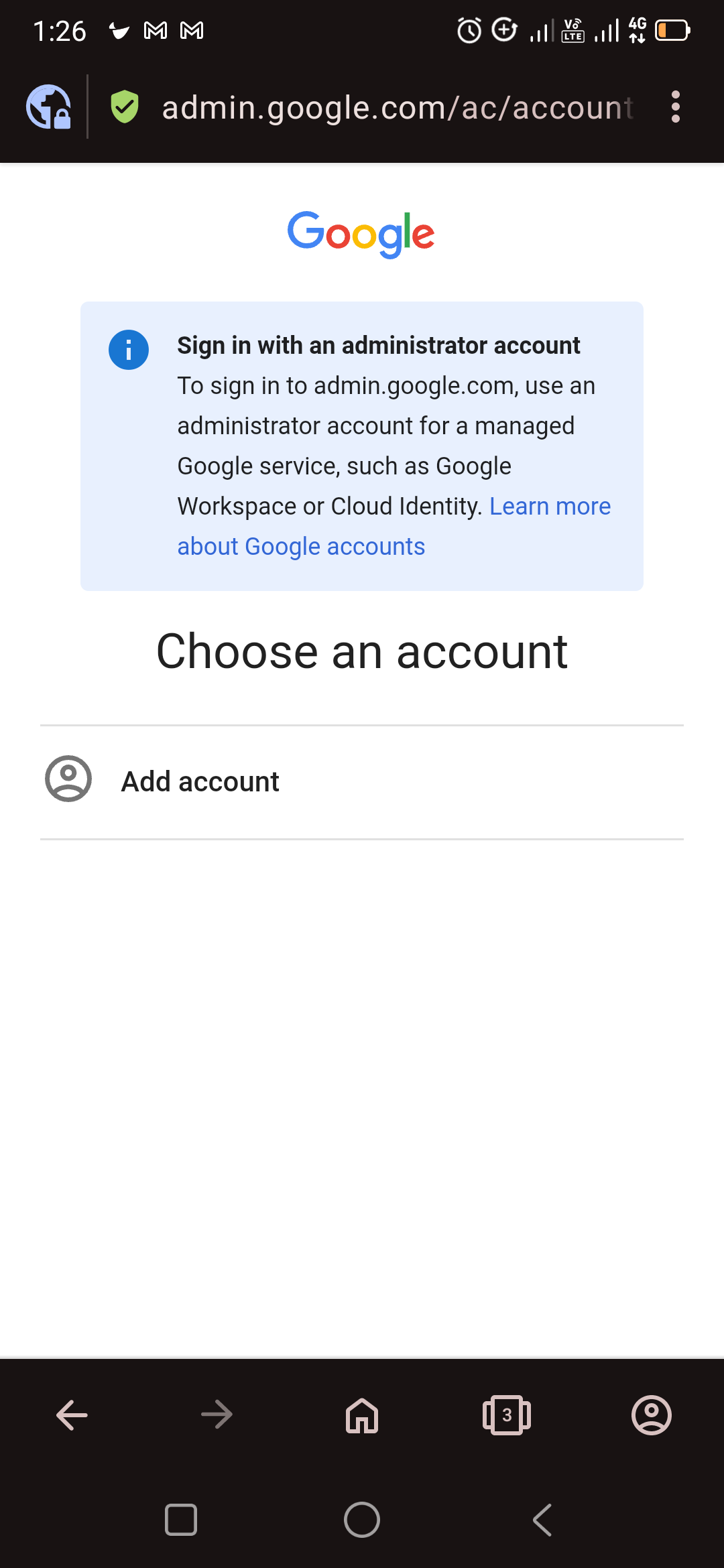Open the browser three-dot overflow menu
724x1568 pixels.
click(x=675, y=107)
